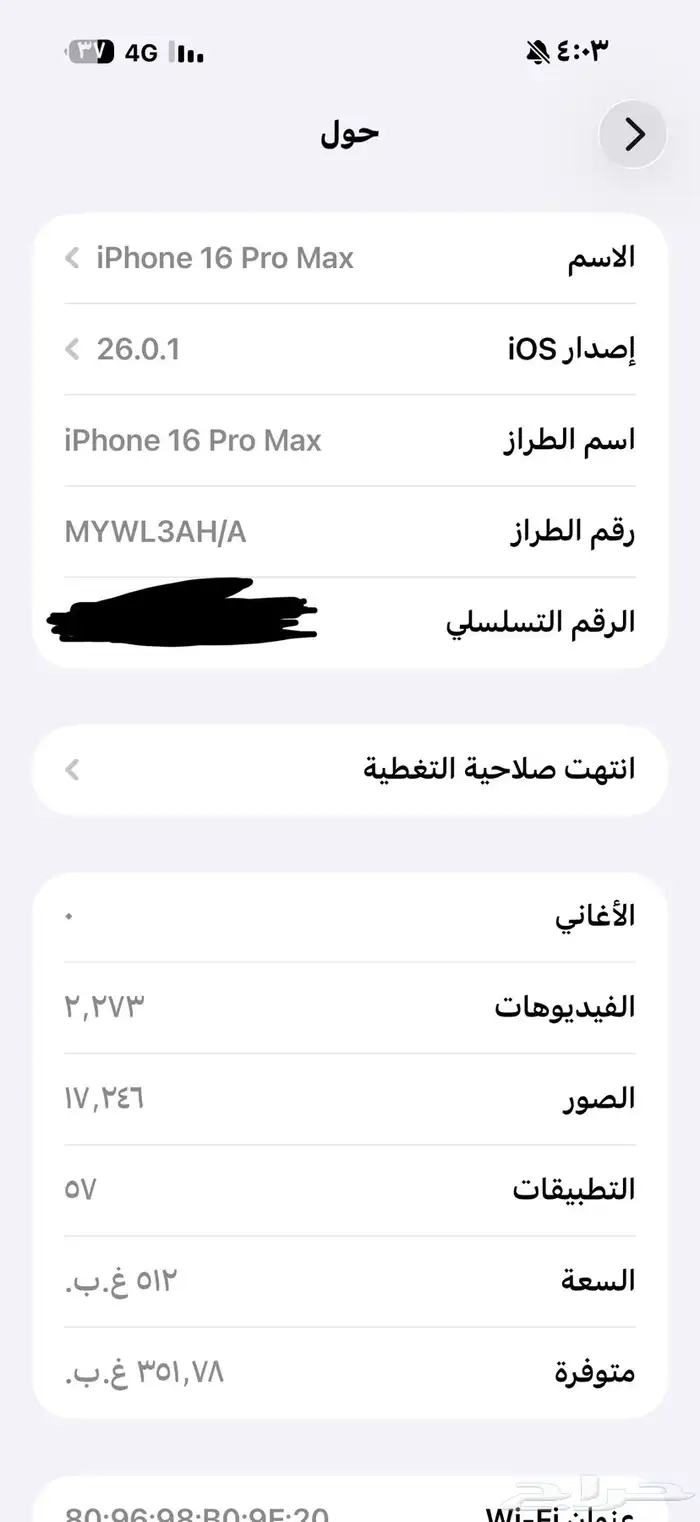
Task: Open the iOS version row (إصدار iOS)
Action: pos(350,349)
